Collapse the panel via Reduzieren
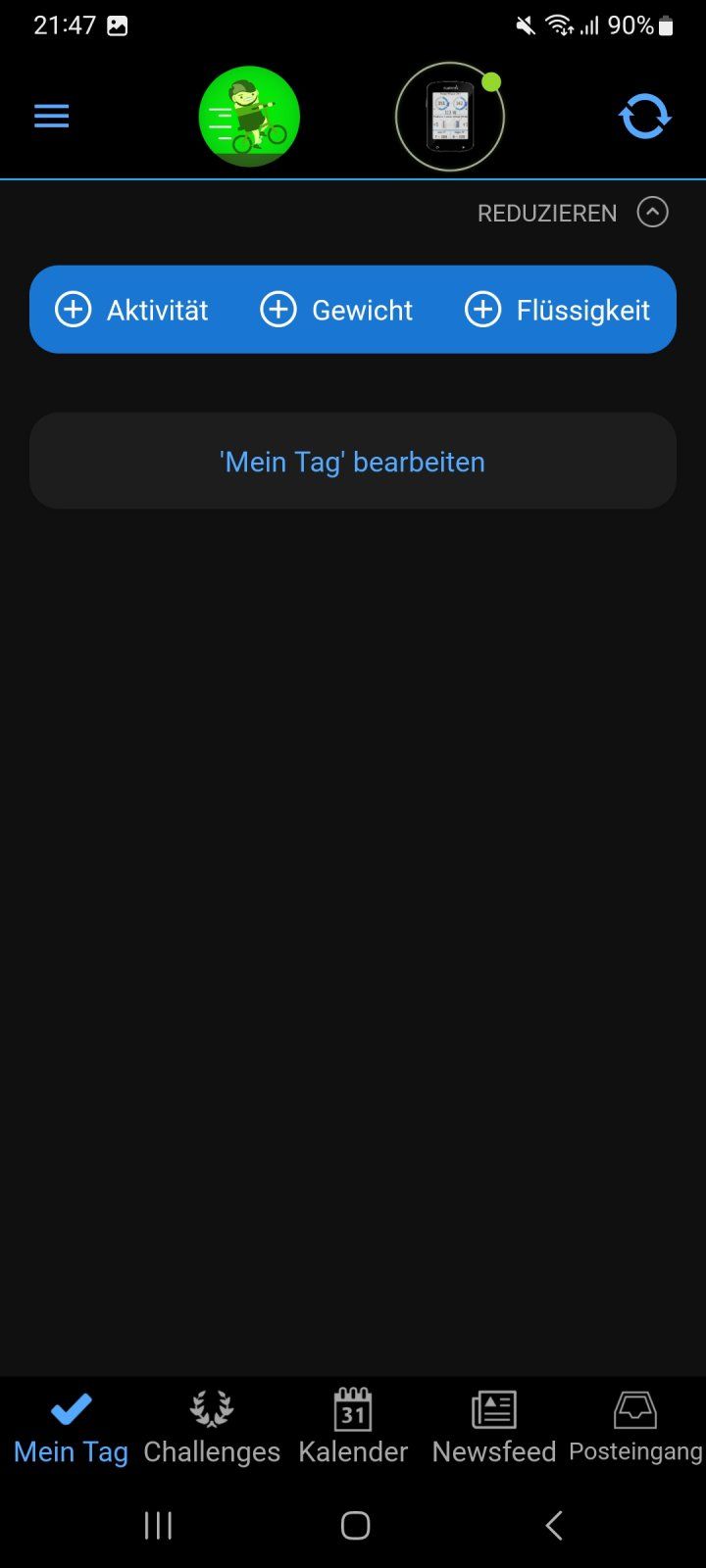 573,213
